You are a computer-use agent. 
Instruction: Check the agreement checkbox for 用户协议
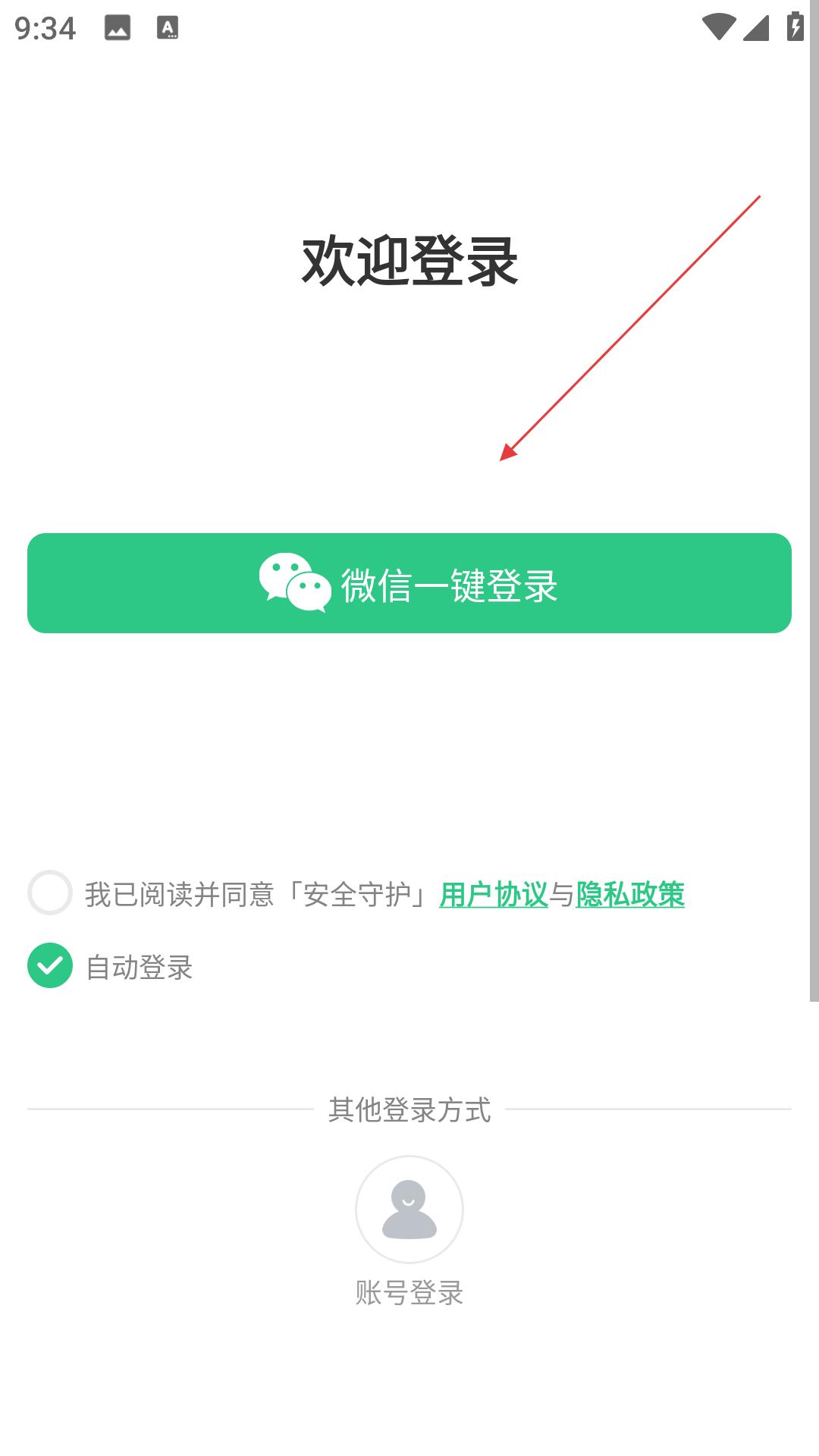point(50,893)
